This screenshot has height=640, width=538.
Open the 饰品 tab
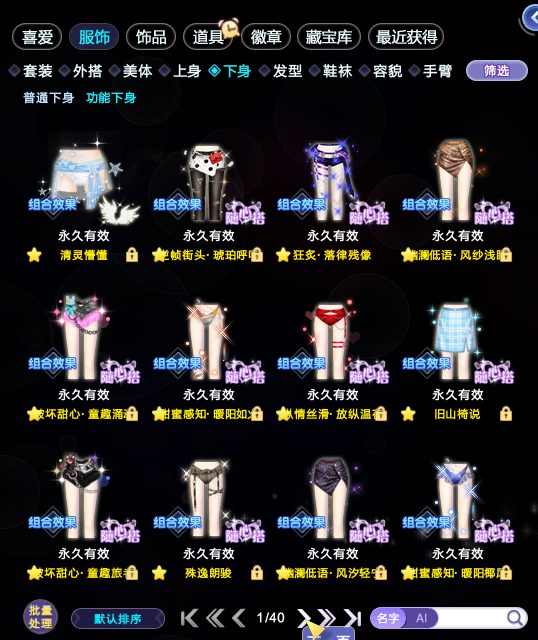point(151,37)
